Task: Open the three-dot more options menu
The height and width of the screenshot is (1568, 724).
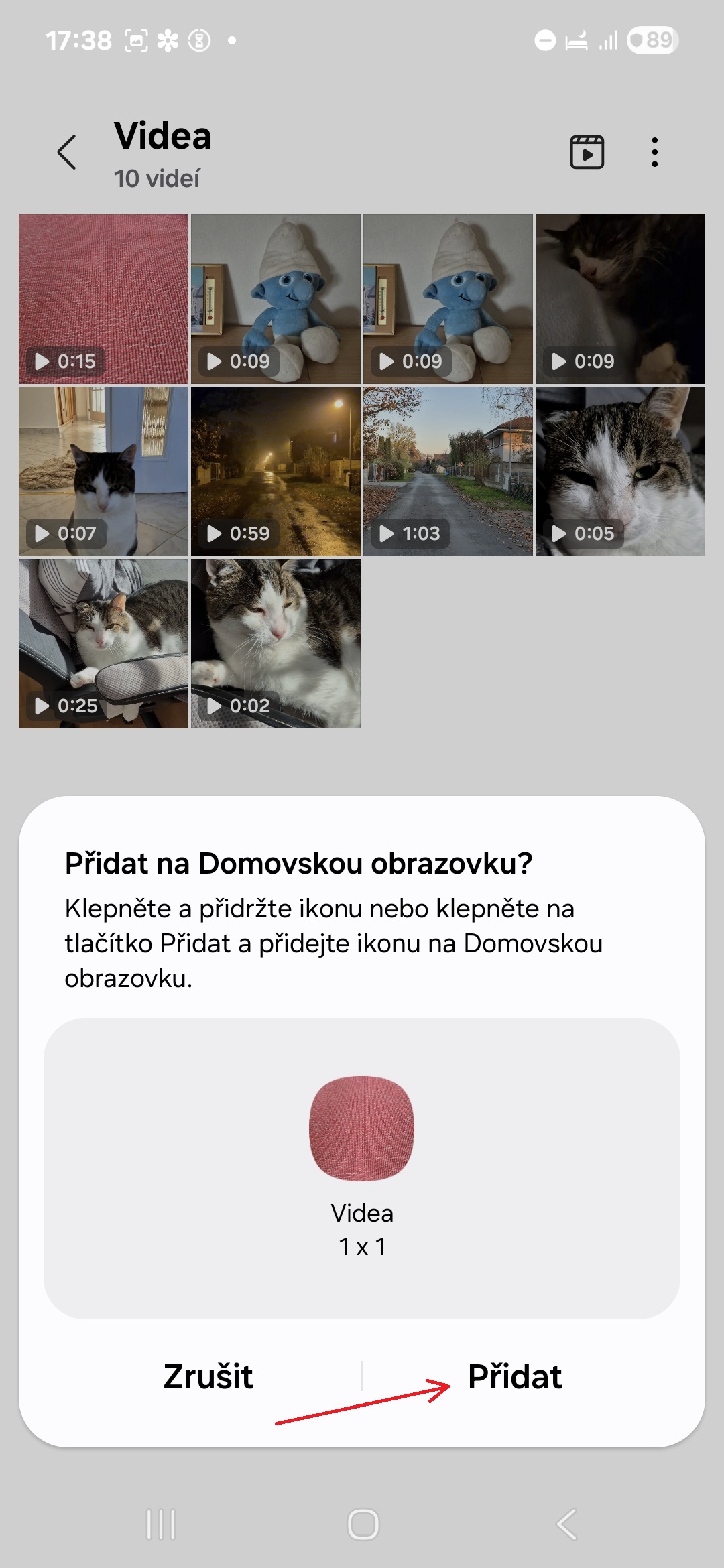Action: [654, 153]
